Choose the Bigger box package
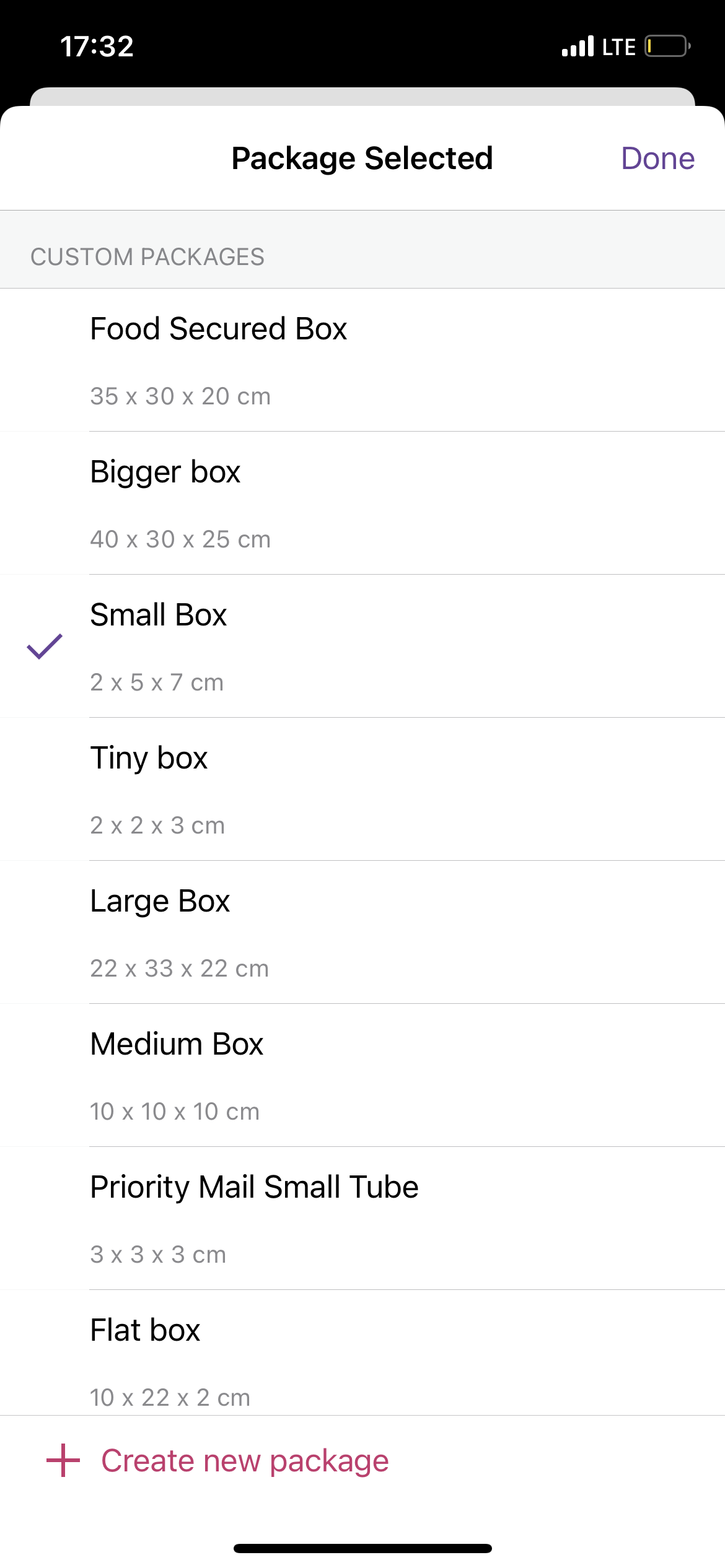 click(362, 503)
